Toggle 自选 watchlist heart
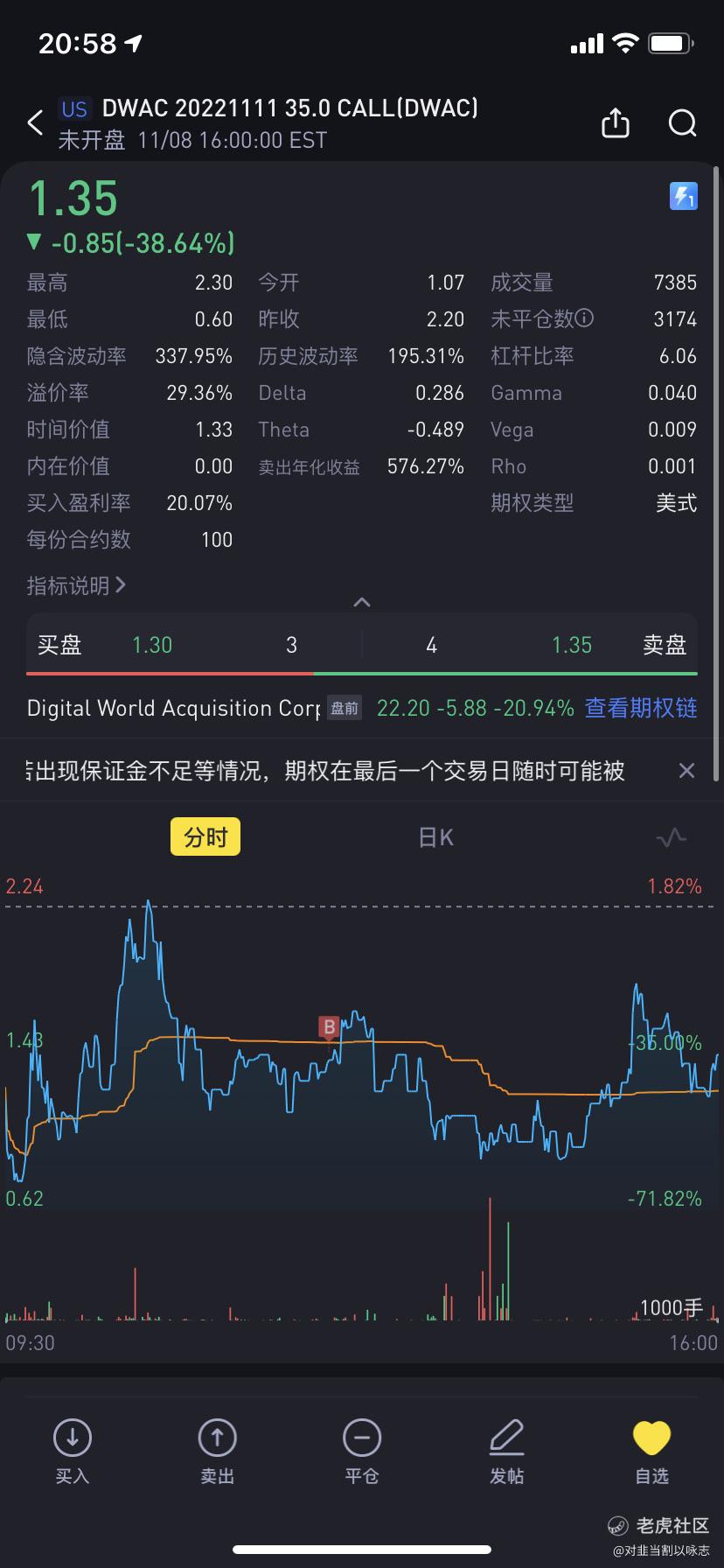The width and height of the screenshot is (724, 1568). (651, 1452)
